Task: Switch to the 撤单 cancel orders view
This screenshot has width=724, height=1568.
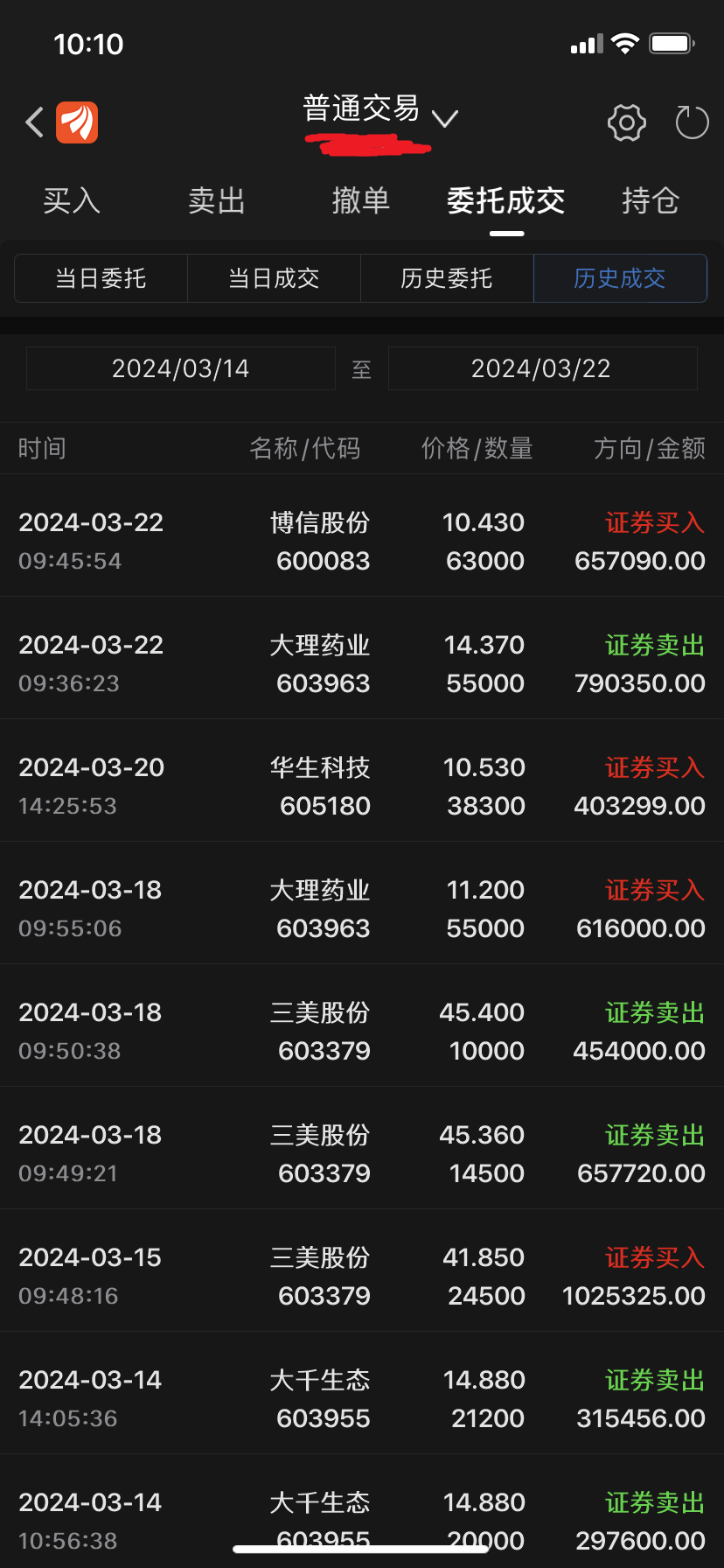Action: 361,200
